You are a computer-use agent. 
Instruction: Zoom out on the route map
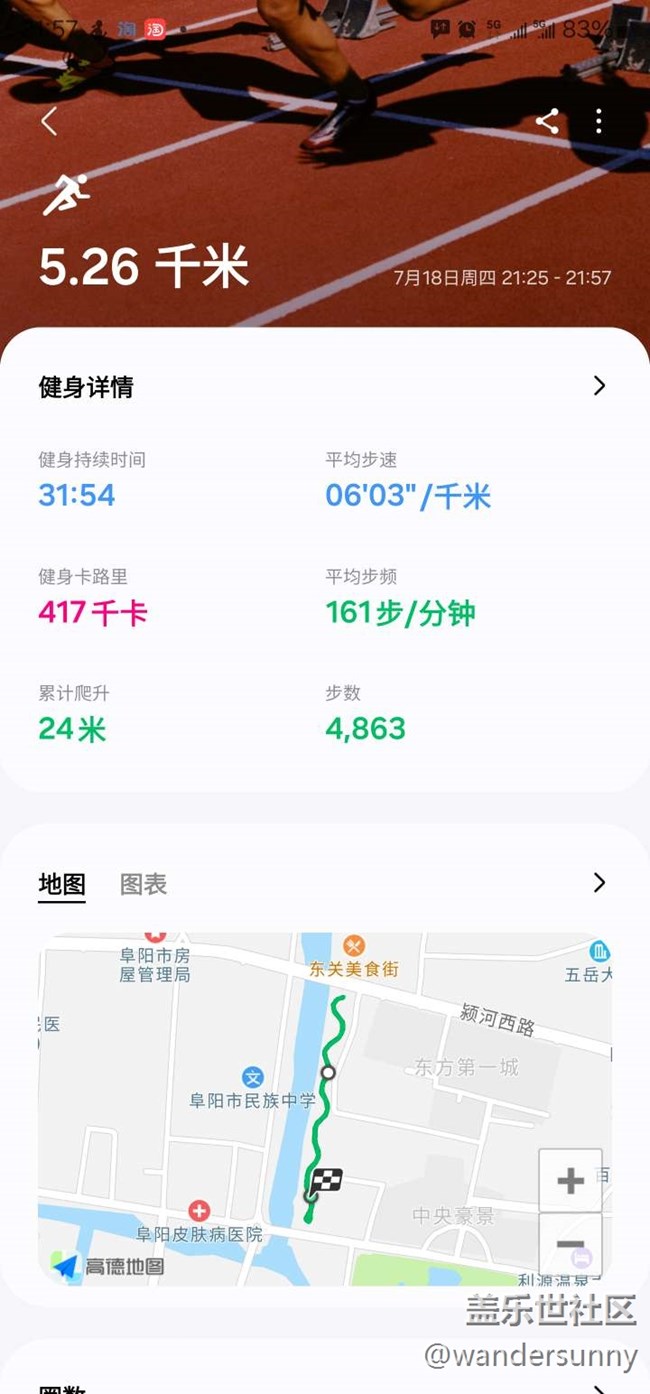pyautogui.click(x=570, y=1245)
